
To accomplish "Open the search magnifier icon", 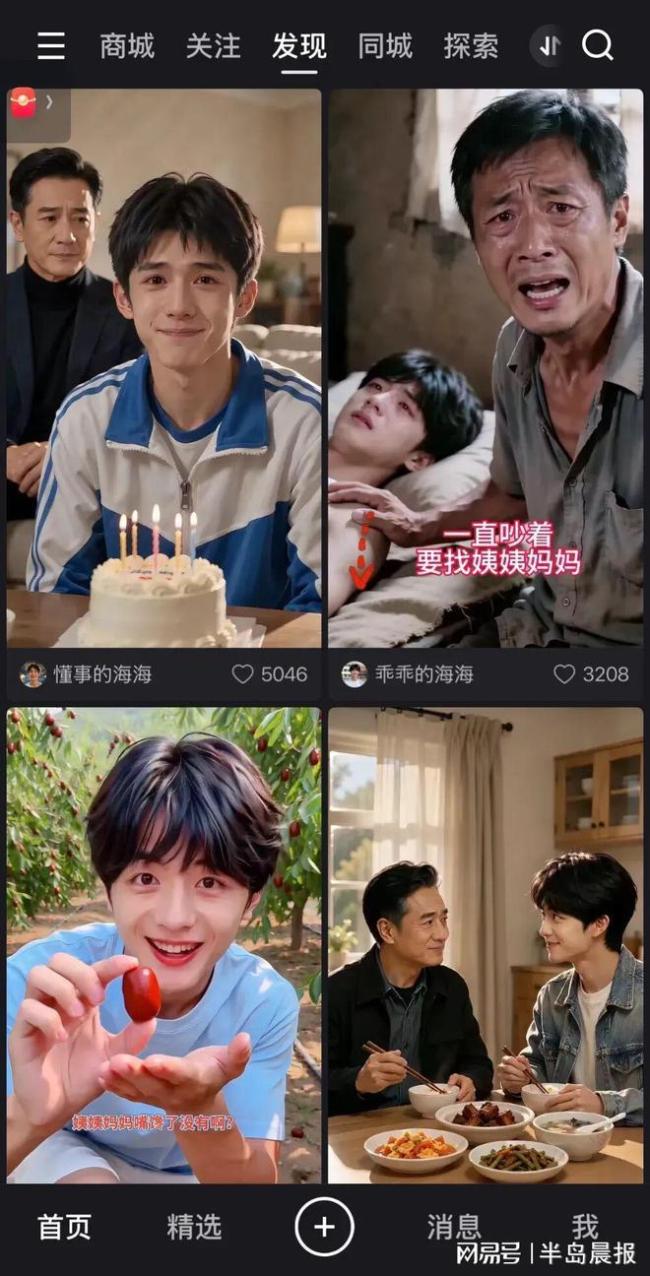I will tap(597, 45).
